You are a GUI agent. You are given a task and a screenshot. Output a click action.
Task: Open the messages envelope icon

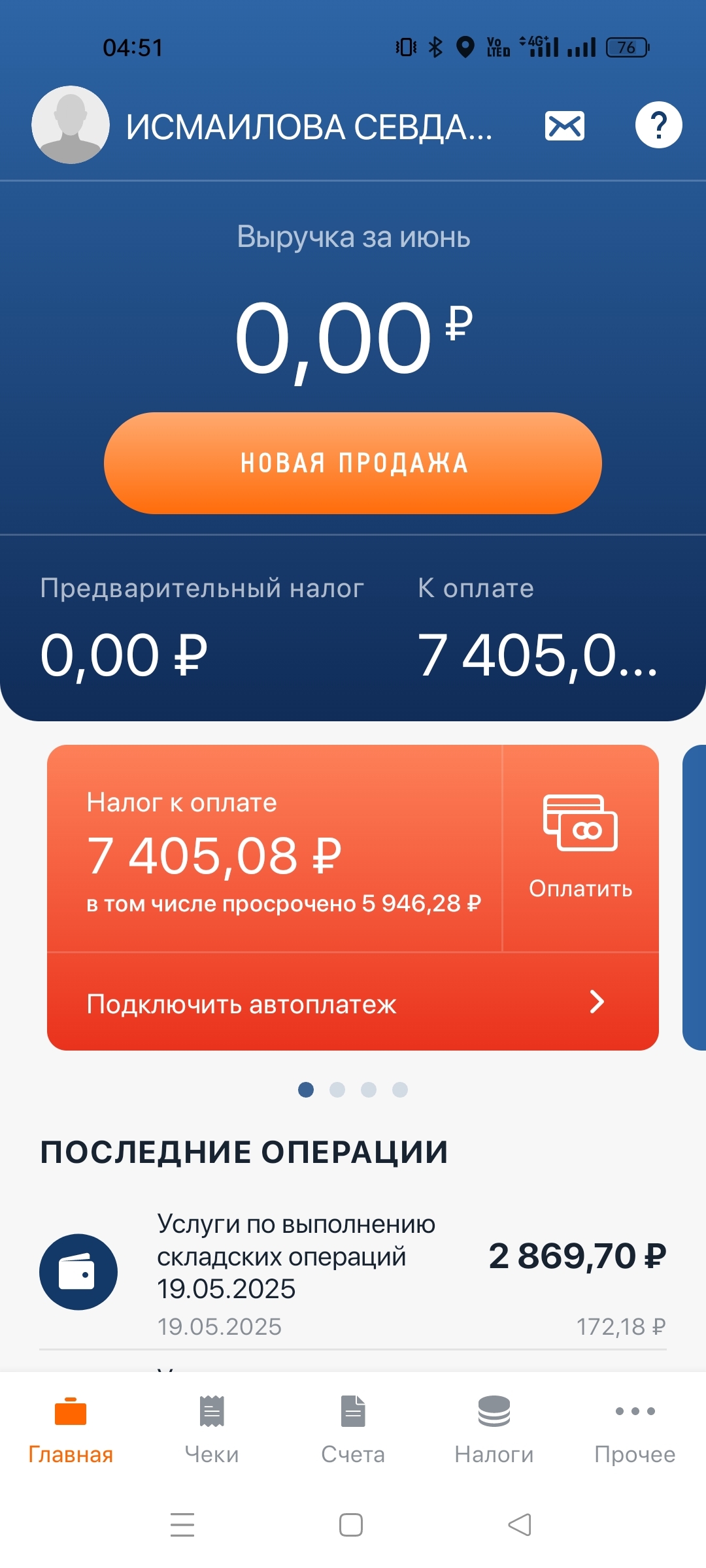point(564,125)
